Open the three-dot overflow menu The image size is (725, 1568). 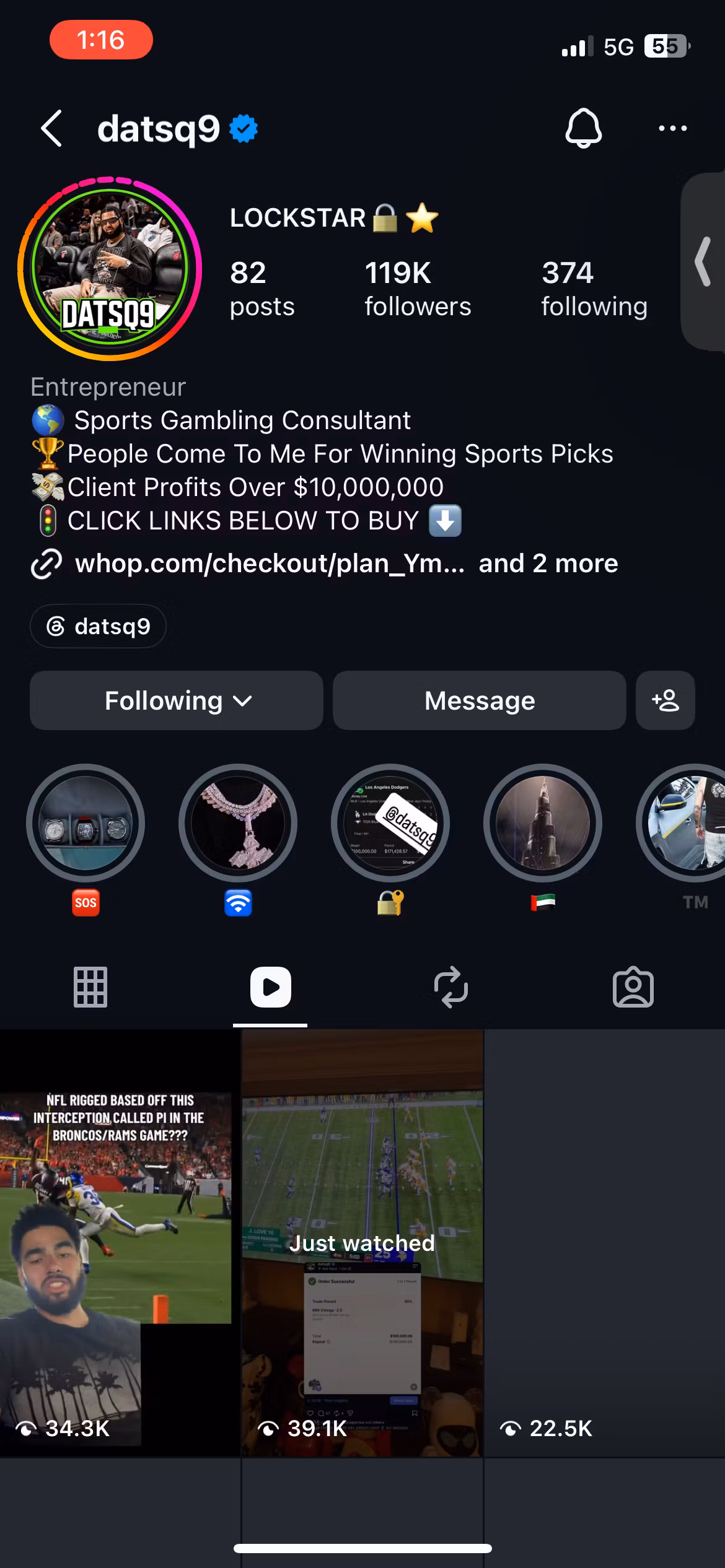pos(672,128)
